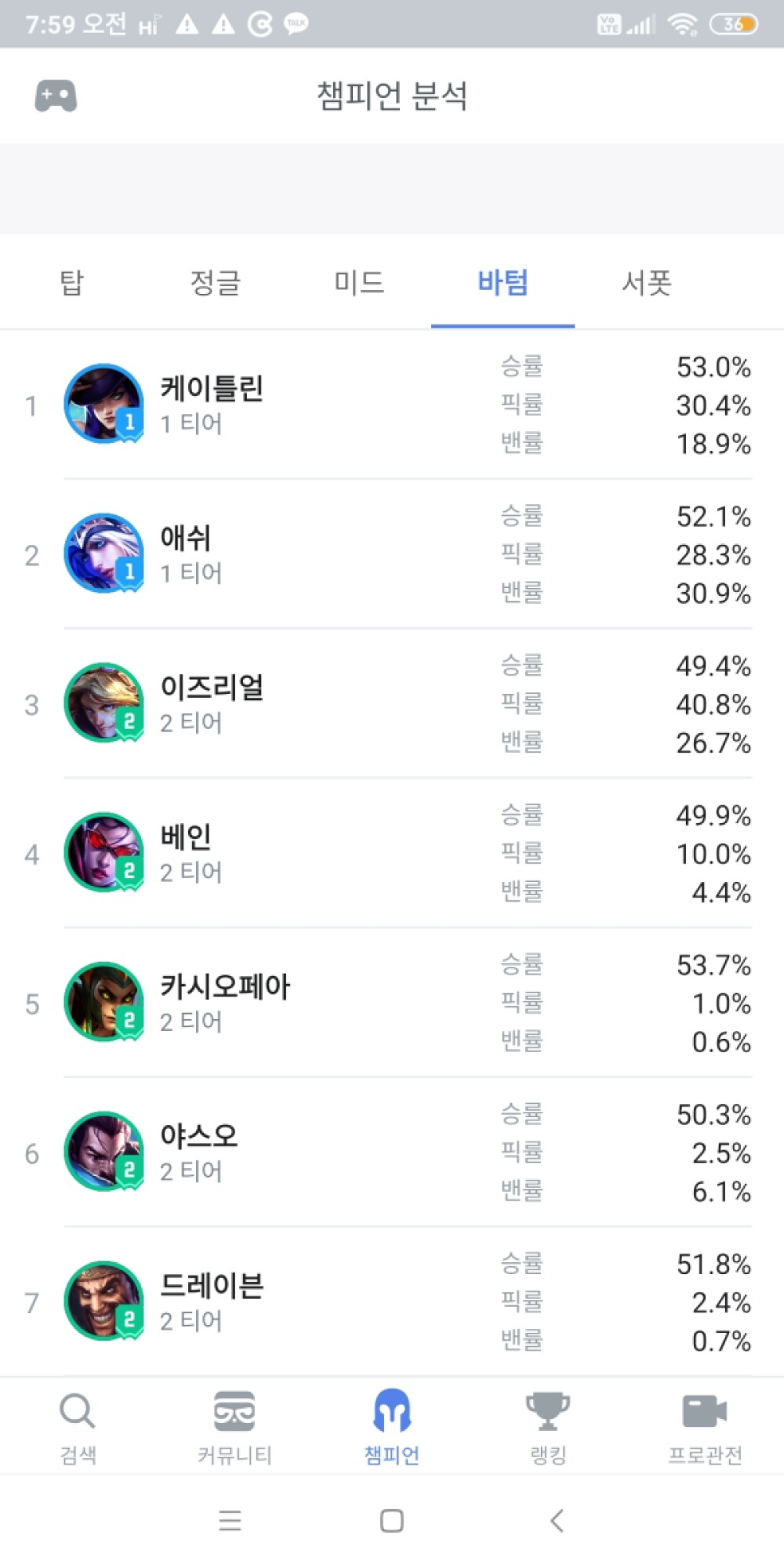Tap the 베인 champion portrait
784x1568 pixels.
(x=103, y=853)
